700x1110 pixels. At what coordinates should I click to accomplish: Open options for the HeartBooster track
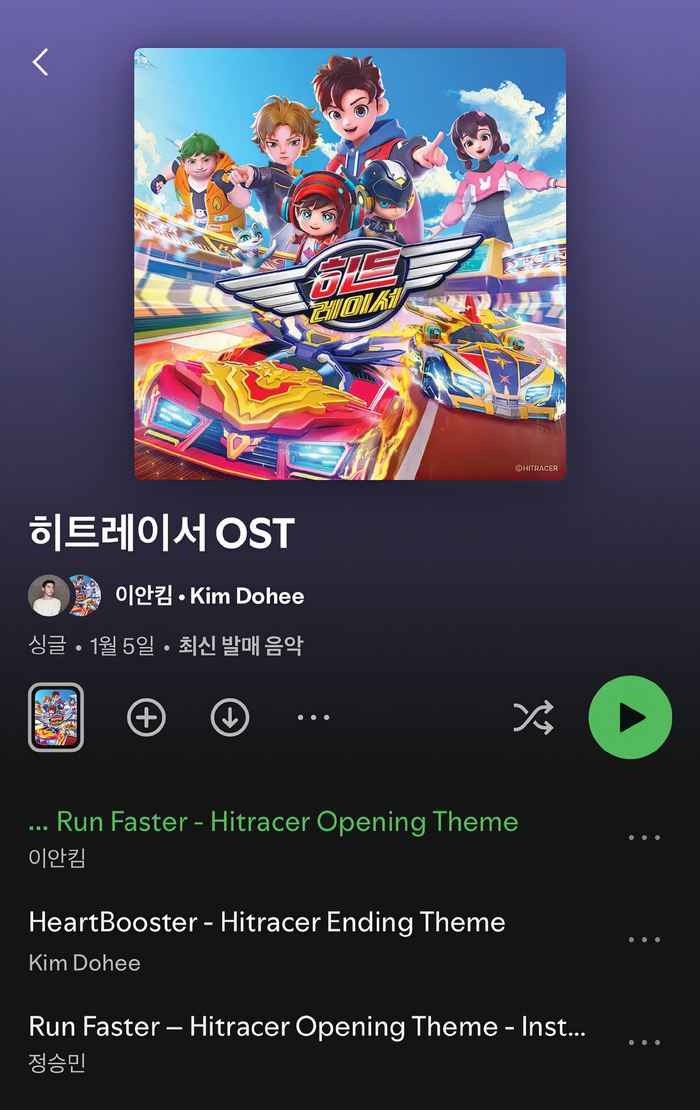coord(644,940)
